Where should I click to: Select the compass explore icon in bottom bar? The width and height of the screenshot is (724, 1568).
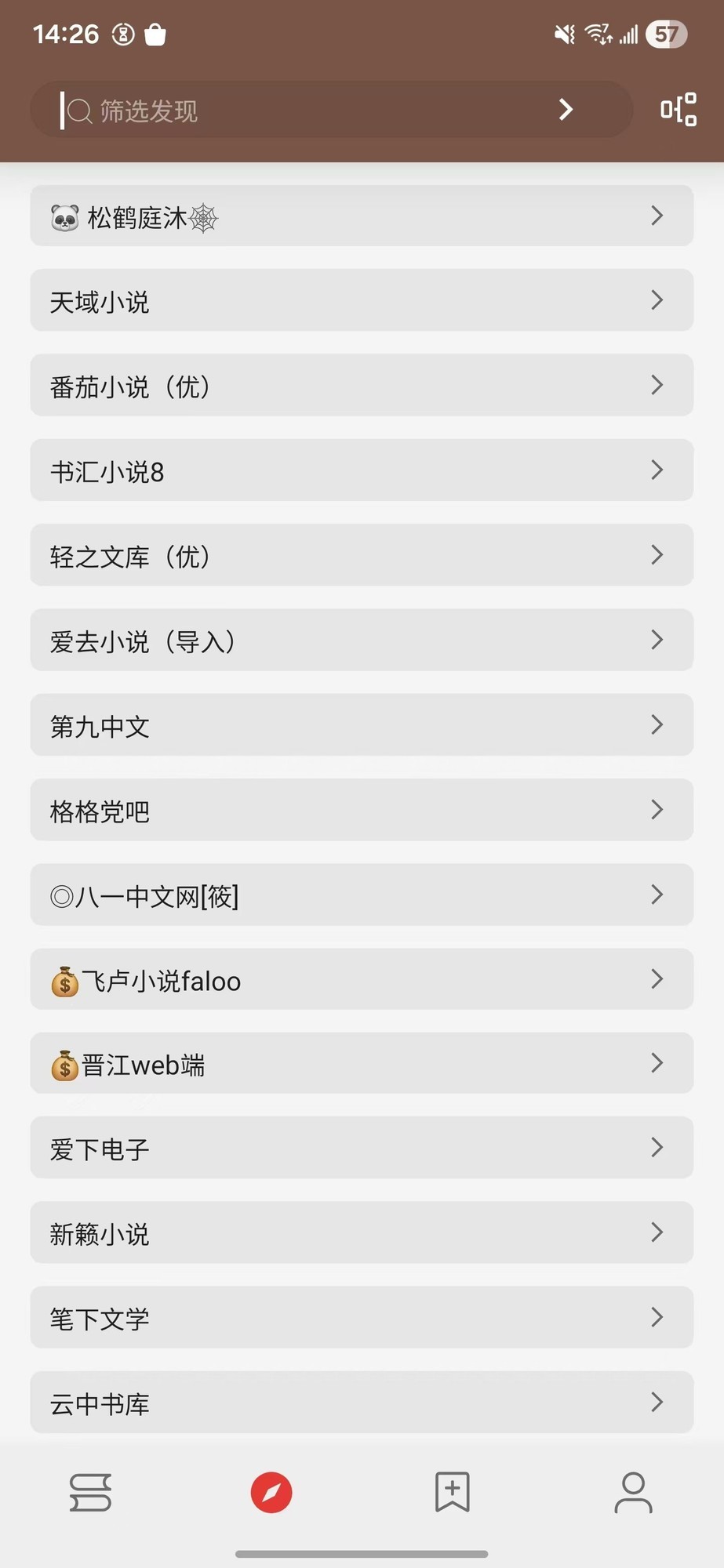[x=271, y=1492]
